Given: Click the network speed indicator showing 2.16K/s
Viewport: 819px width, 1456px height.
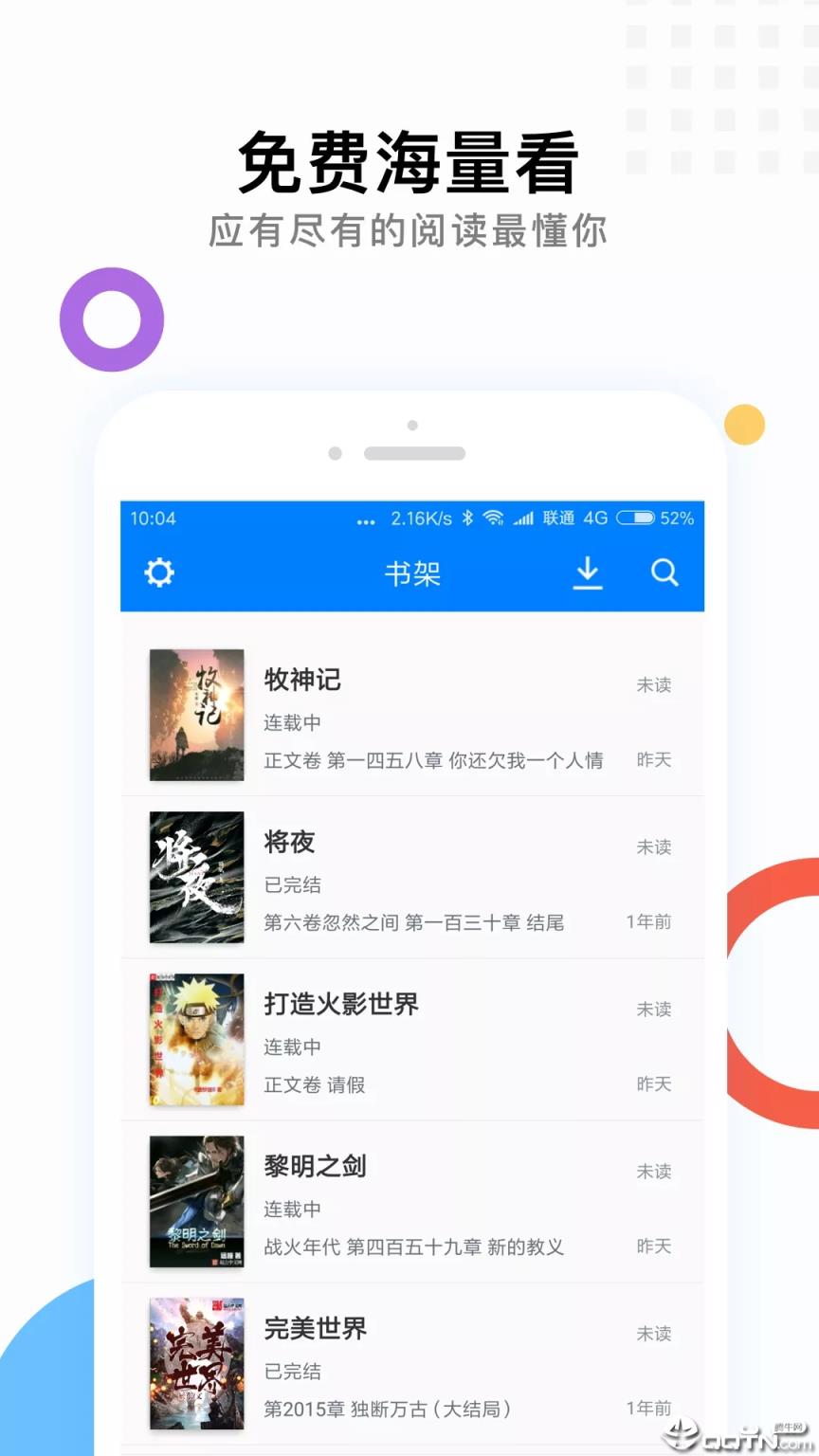Looking at the screenshot, I should click(421, 519).
